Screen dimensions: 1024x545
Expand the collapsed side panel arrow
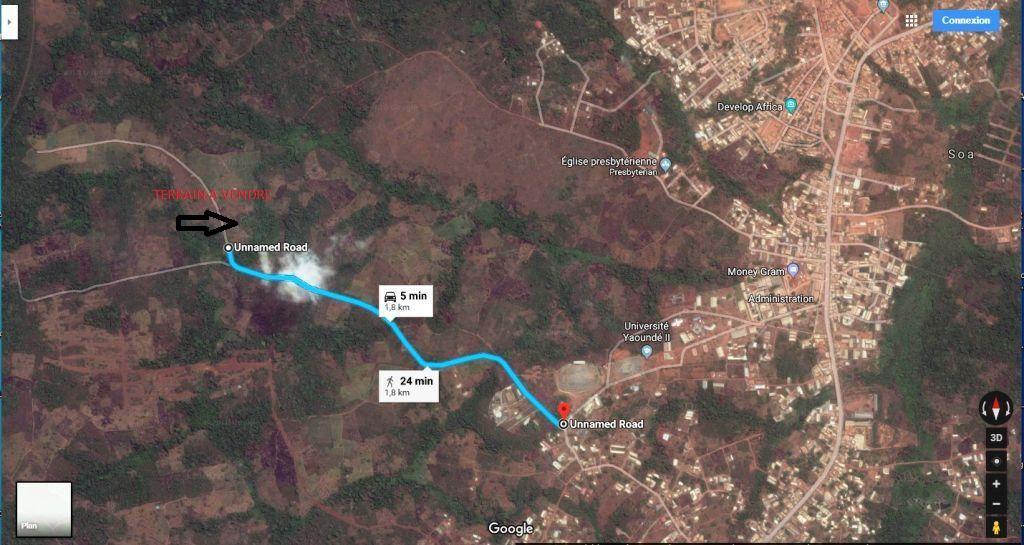(9, 20)
